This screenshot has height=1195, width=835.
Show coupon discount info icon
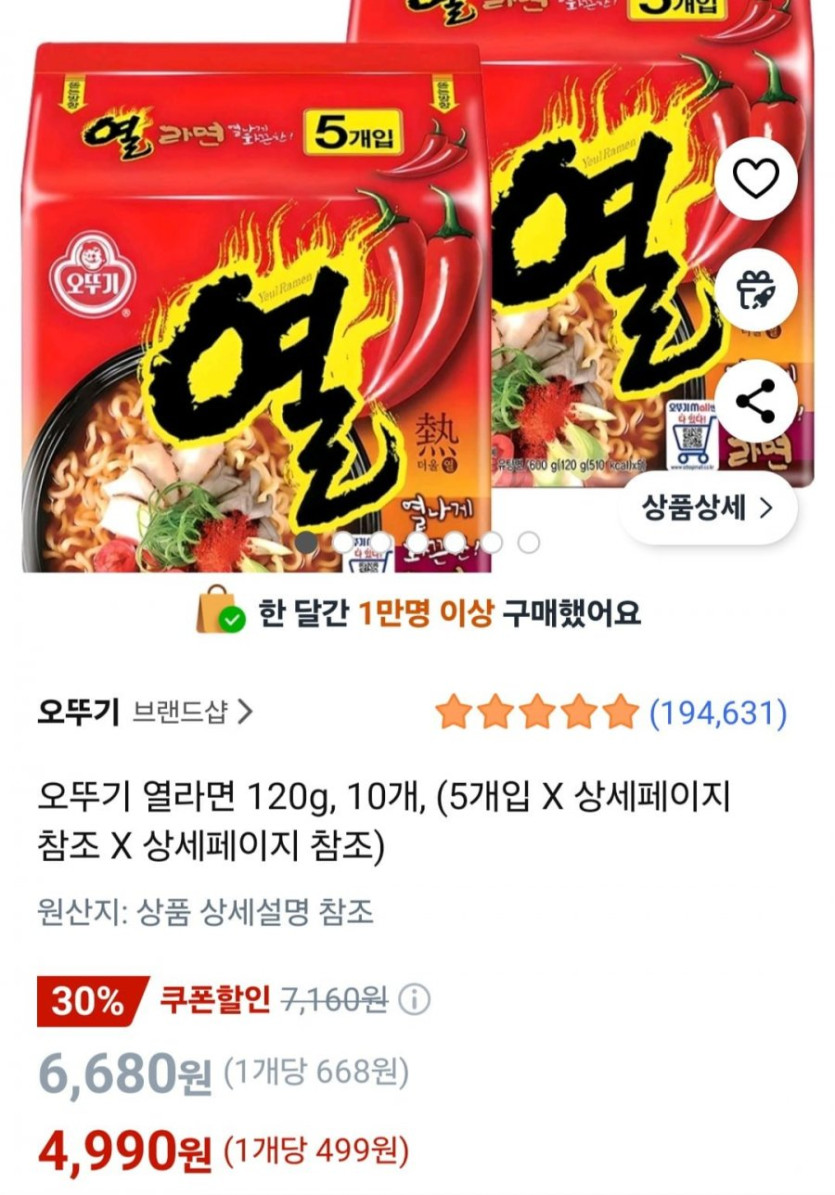click(x=414, y=999)
